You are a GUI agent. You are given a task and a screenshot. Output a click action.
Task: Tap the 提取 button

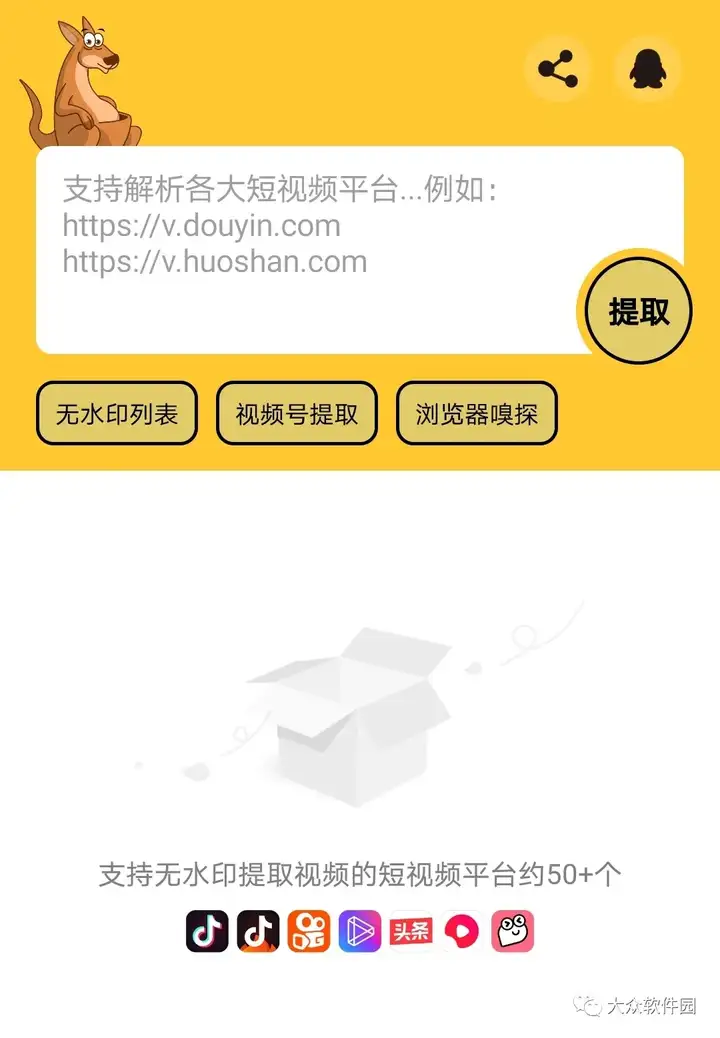coord(638,311)
